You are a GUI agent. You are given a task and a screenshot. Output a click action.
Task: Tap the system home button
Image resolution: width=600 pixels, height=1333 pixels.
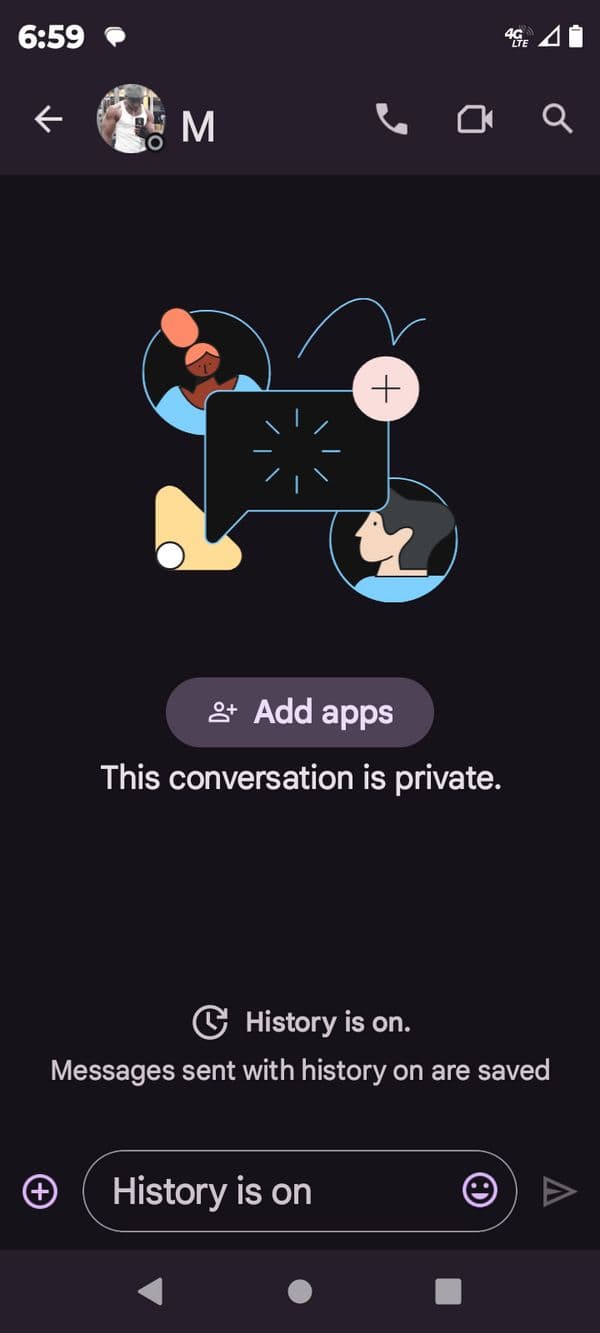300,1292
